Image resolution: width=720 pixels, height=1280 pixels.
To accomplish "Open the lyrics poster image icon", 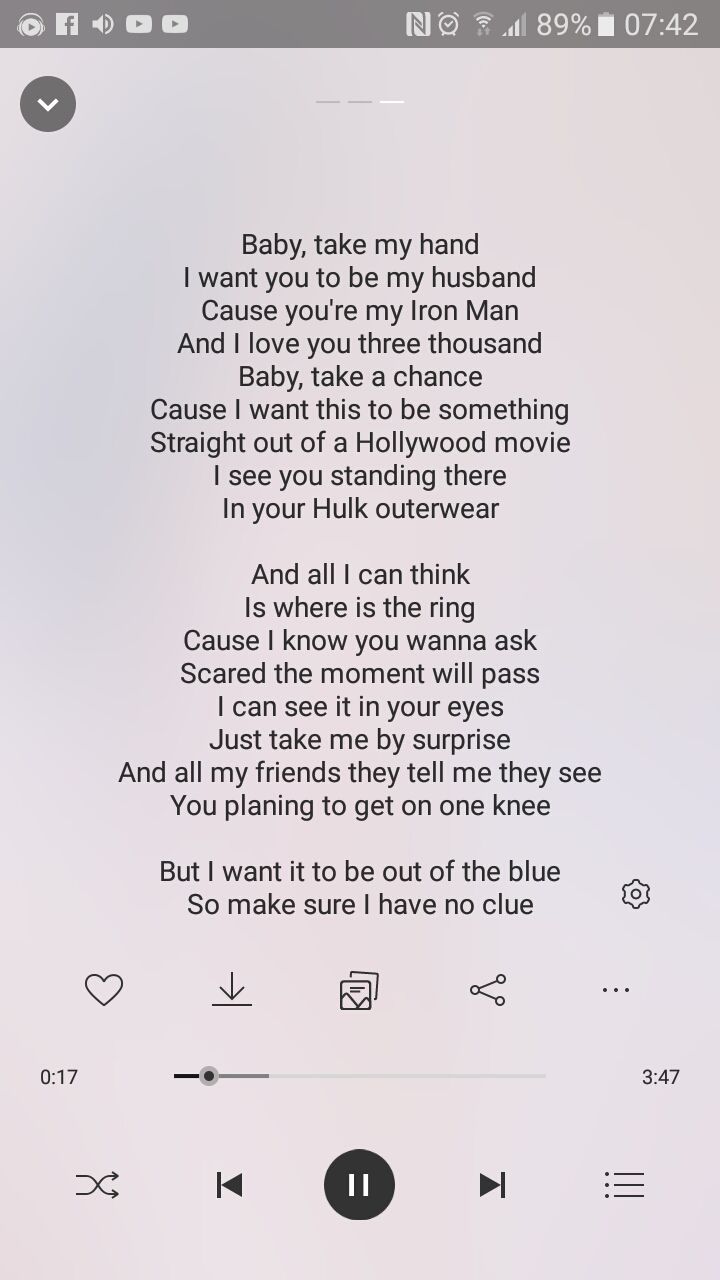I will [359, 990].
